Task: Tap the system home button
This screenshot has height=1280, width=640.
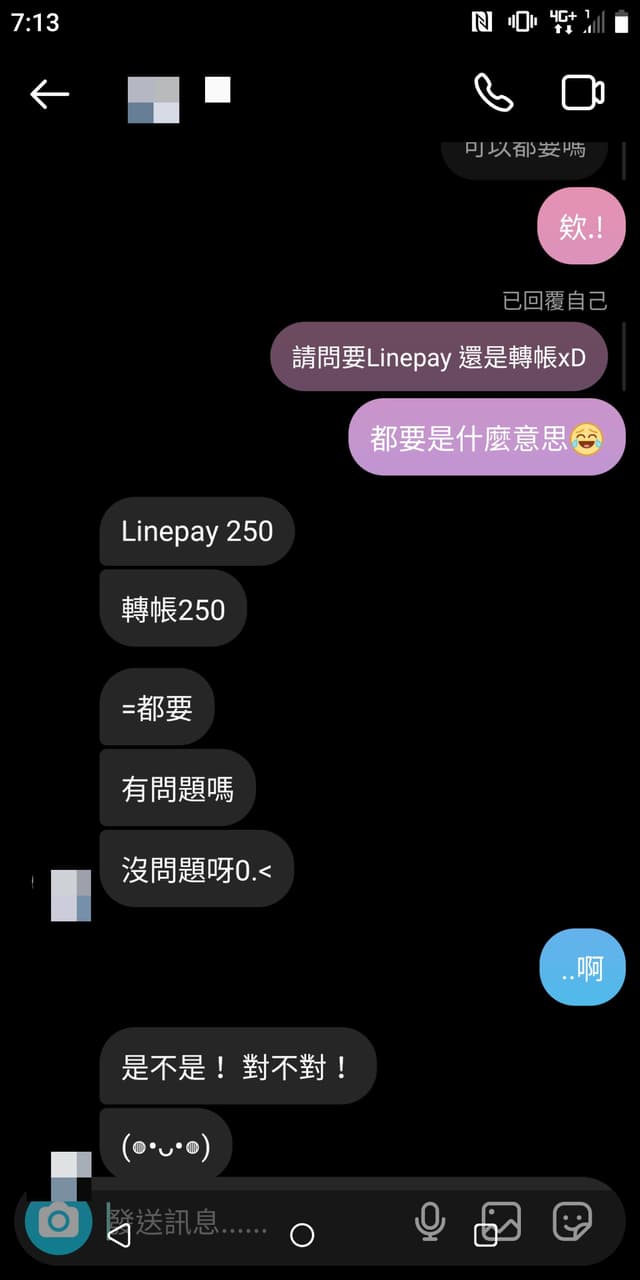Action: click(302, 1235)
